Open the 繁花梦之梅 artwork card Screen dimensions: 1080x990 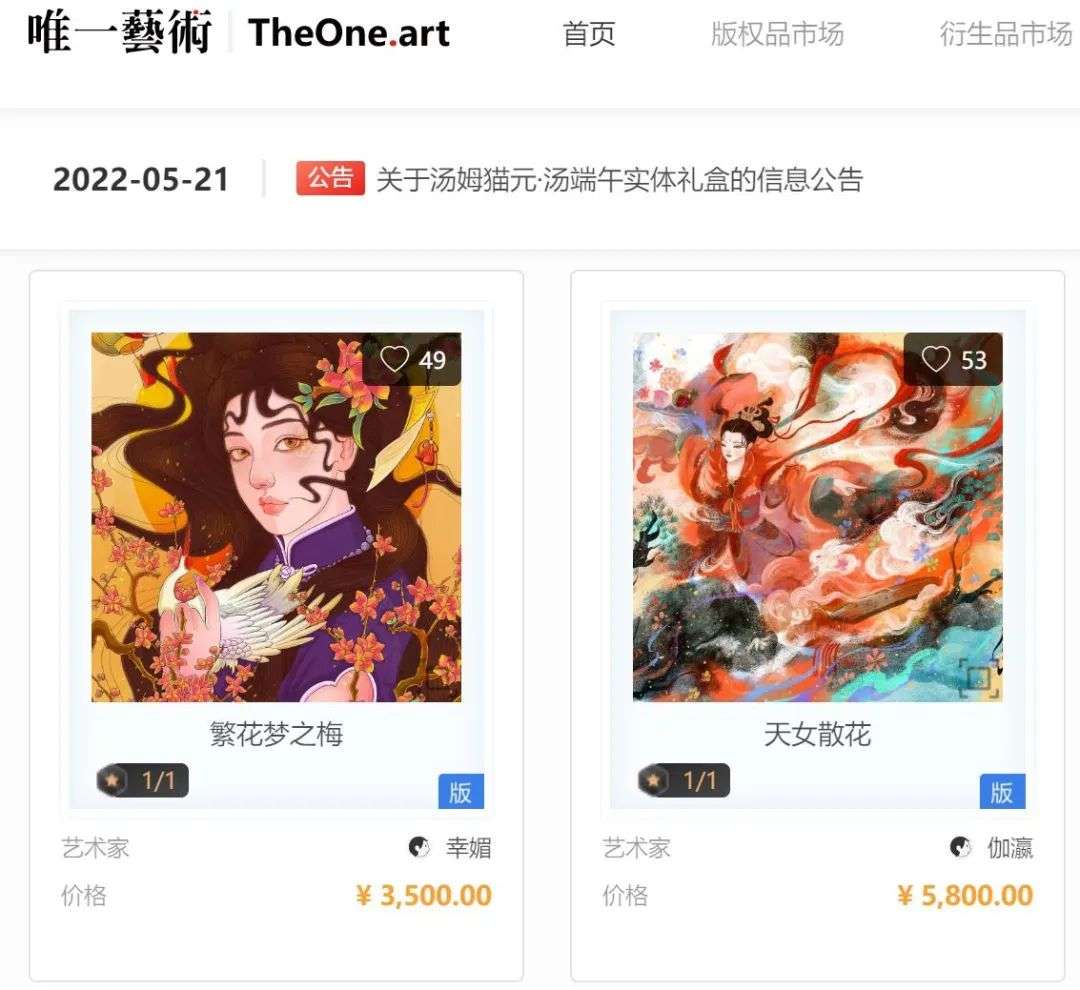tap(276, 517)
